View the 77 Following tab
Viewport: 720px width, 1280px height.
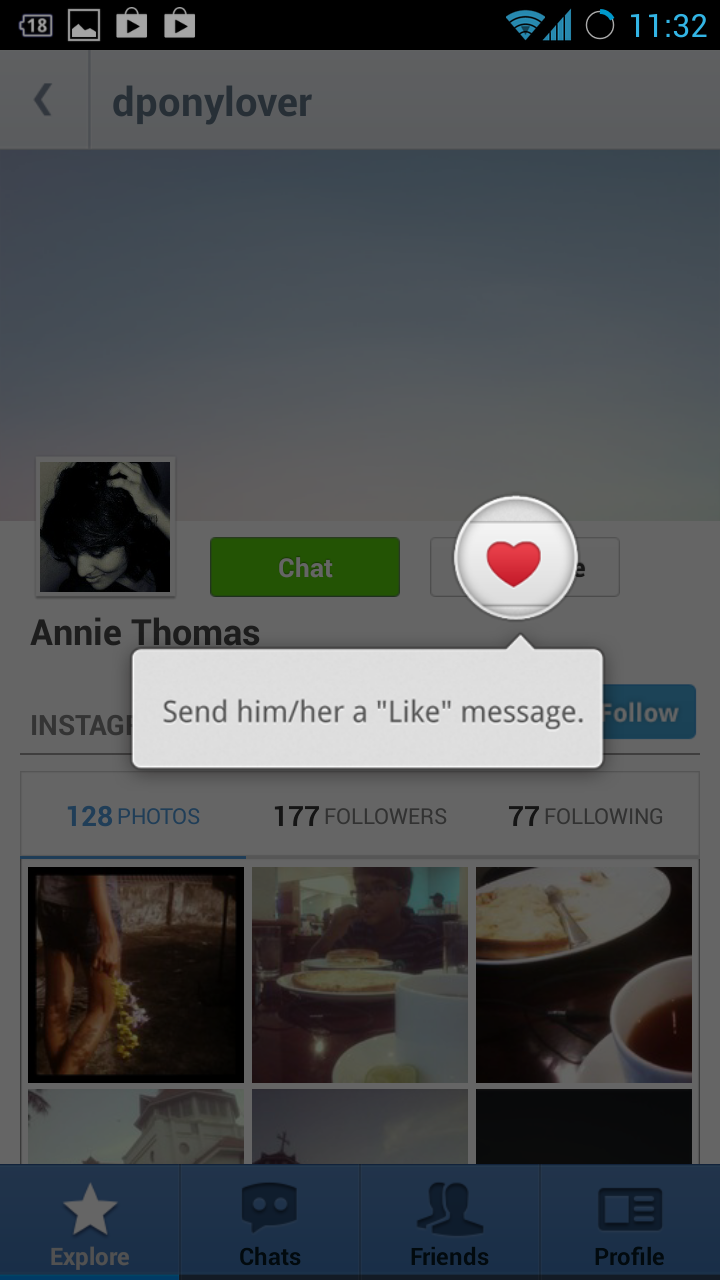586,816
